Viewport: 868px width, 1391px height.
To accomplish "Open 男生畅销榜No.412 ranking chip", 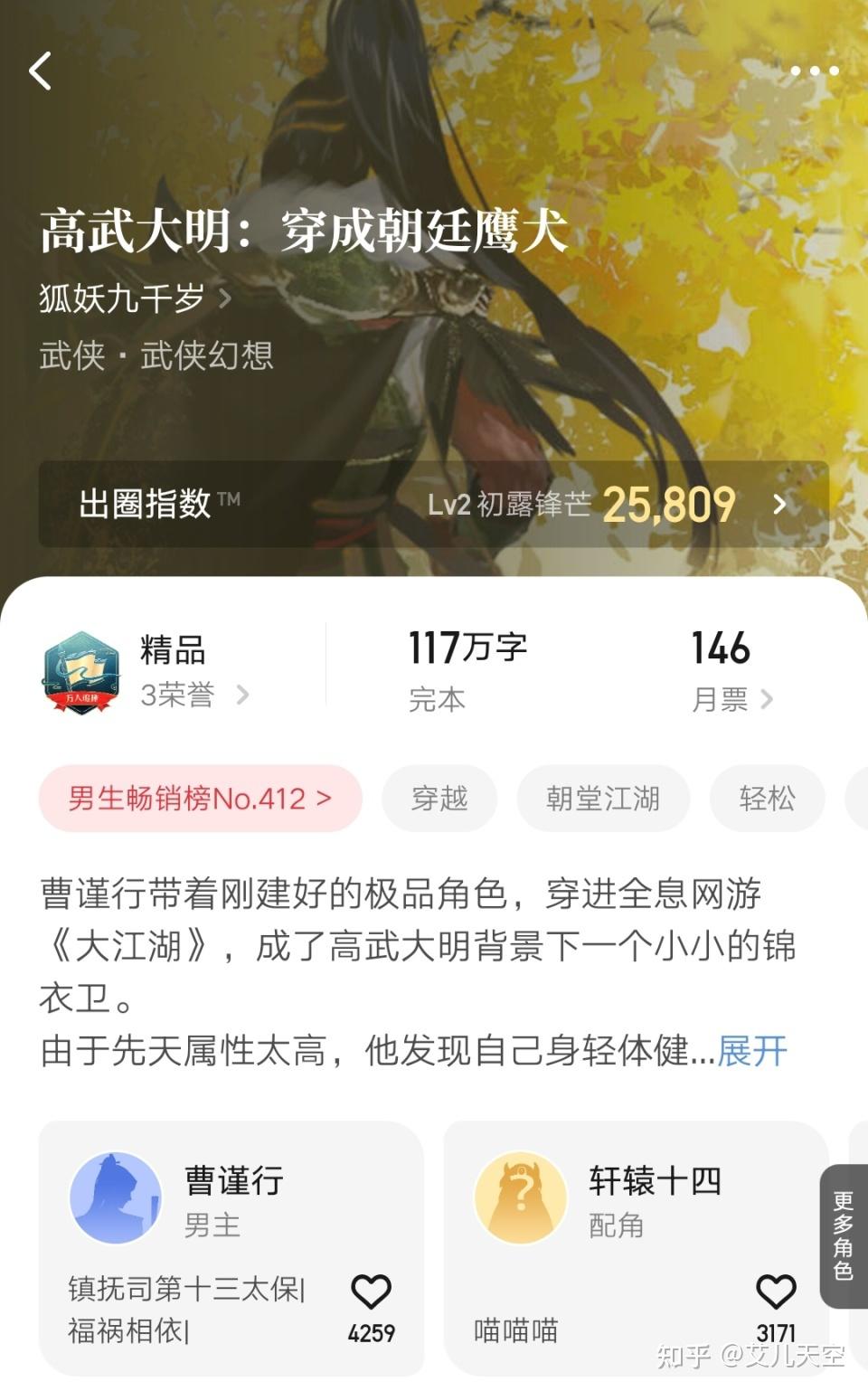I will [200, 799].
